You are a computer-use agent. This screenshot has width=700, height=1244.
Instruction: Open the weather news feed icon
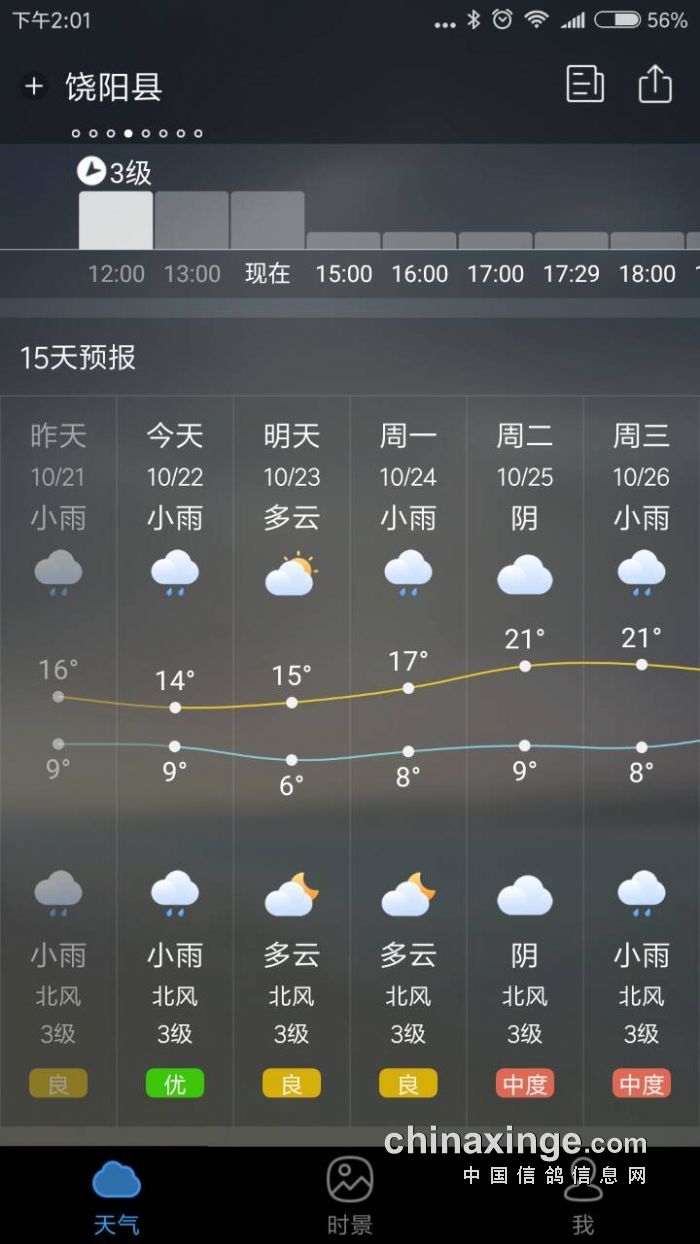[585, 84]
